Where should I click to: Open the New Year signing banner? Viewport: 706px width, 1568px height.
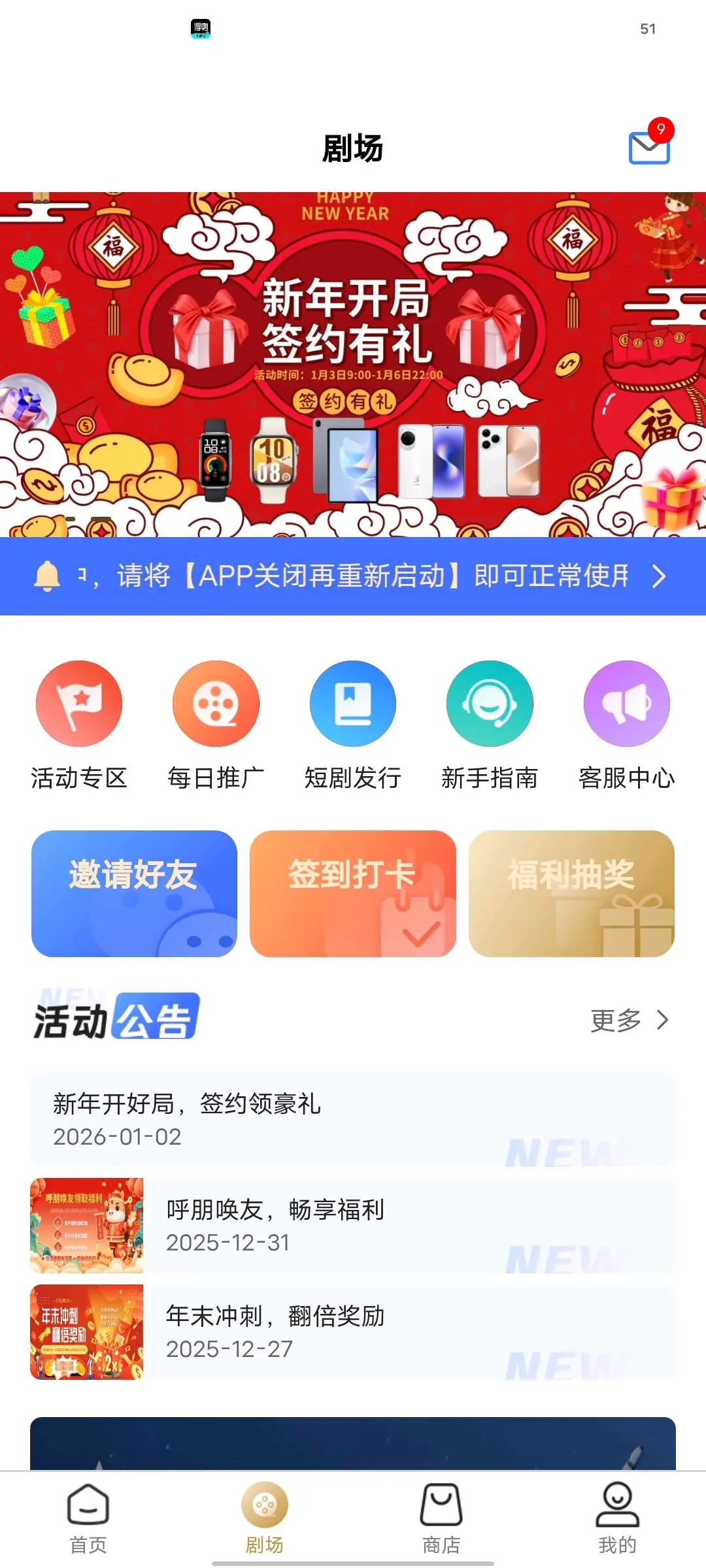[x=353, y=359]
